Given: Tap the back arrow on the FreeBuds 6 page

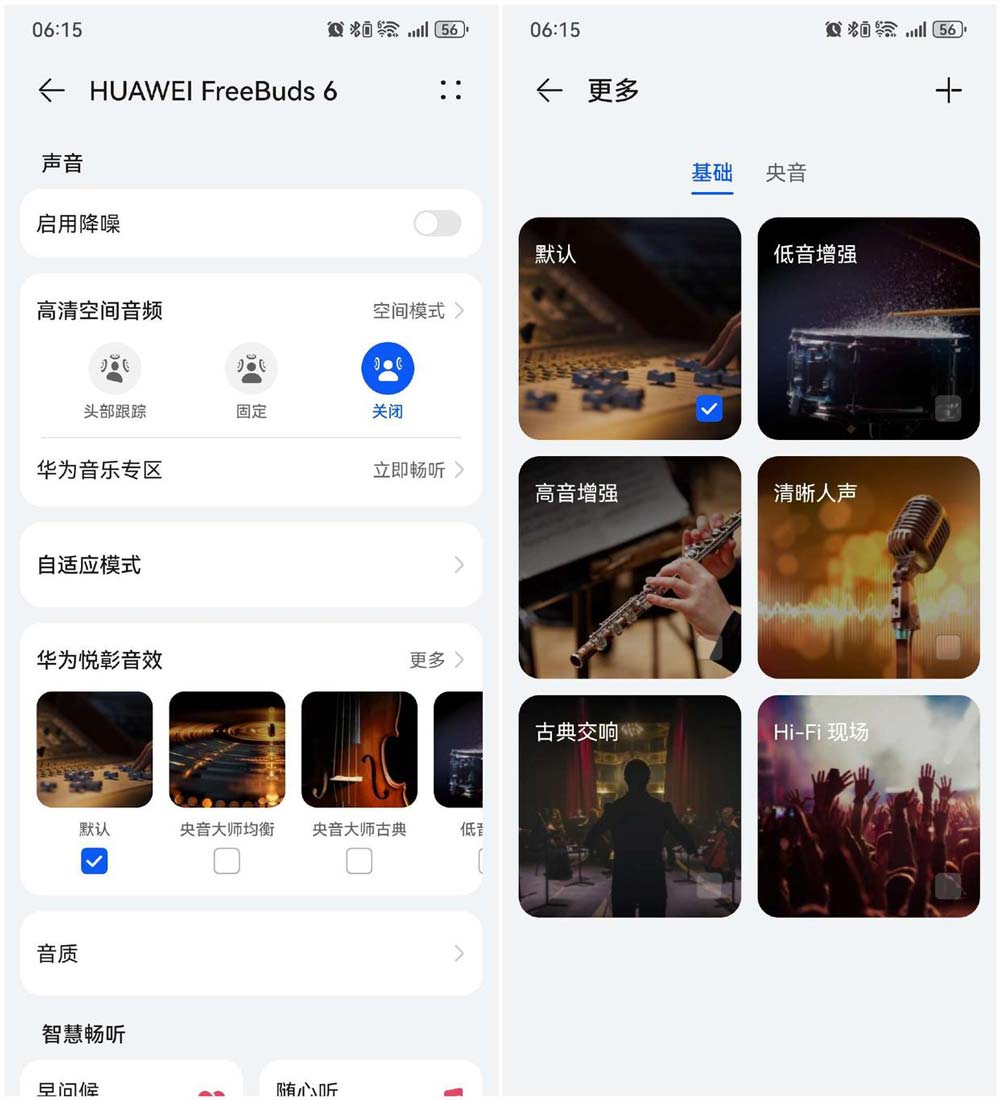Looking at the screenshot, I should [51, 90].
